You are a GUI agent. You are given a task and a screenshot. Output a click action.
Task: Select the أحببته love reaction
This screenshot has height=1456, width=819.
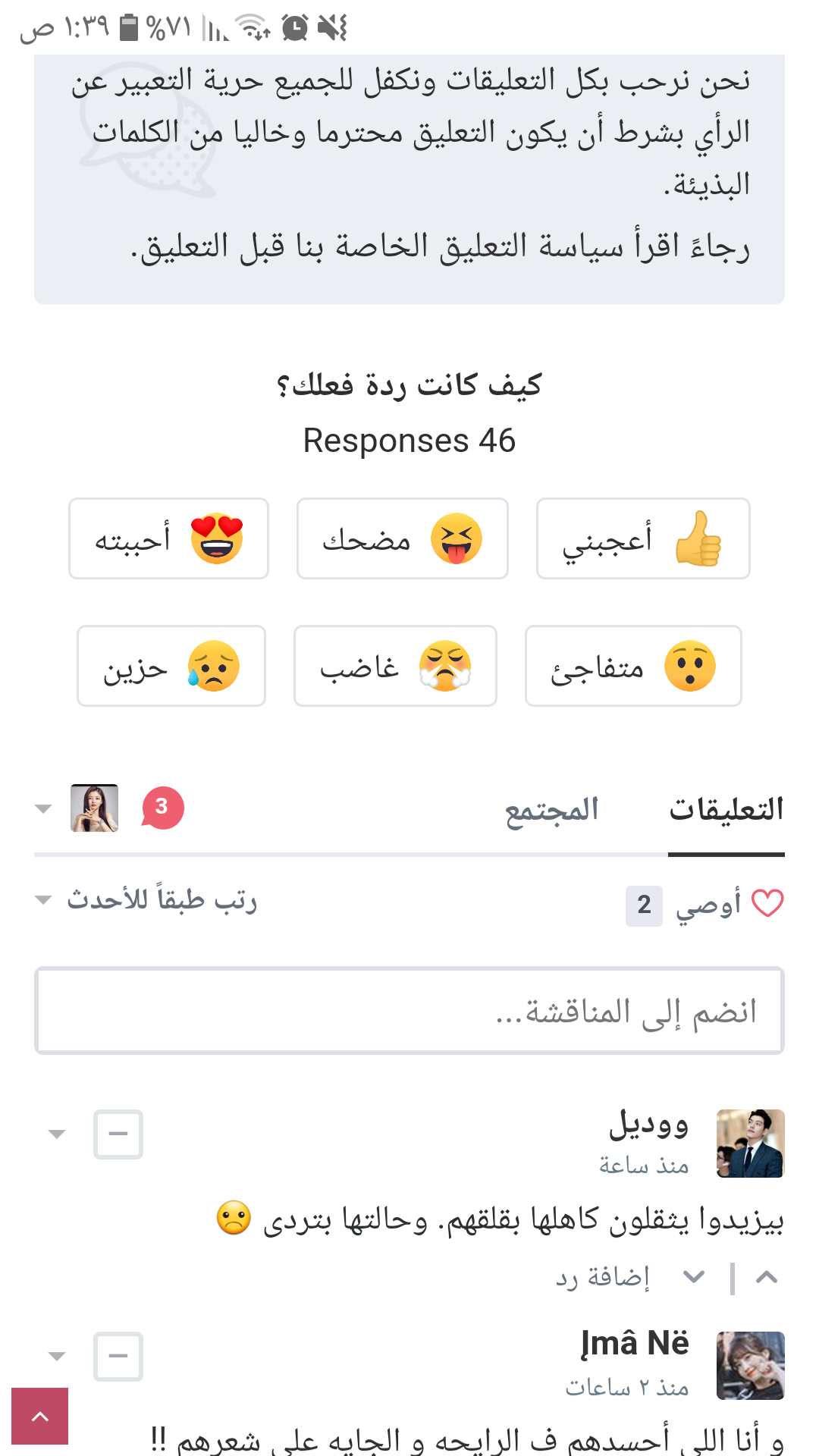[168, 538]
